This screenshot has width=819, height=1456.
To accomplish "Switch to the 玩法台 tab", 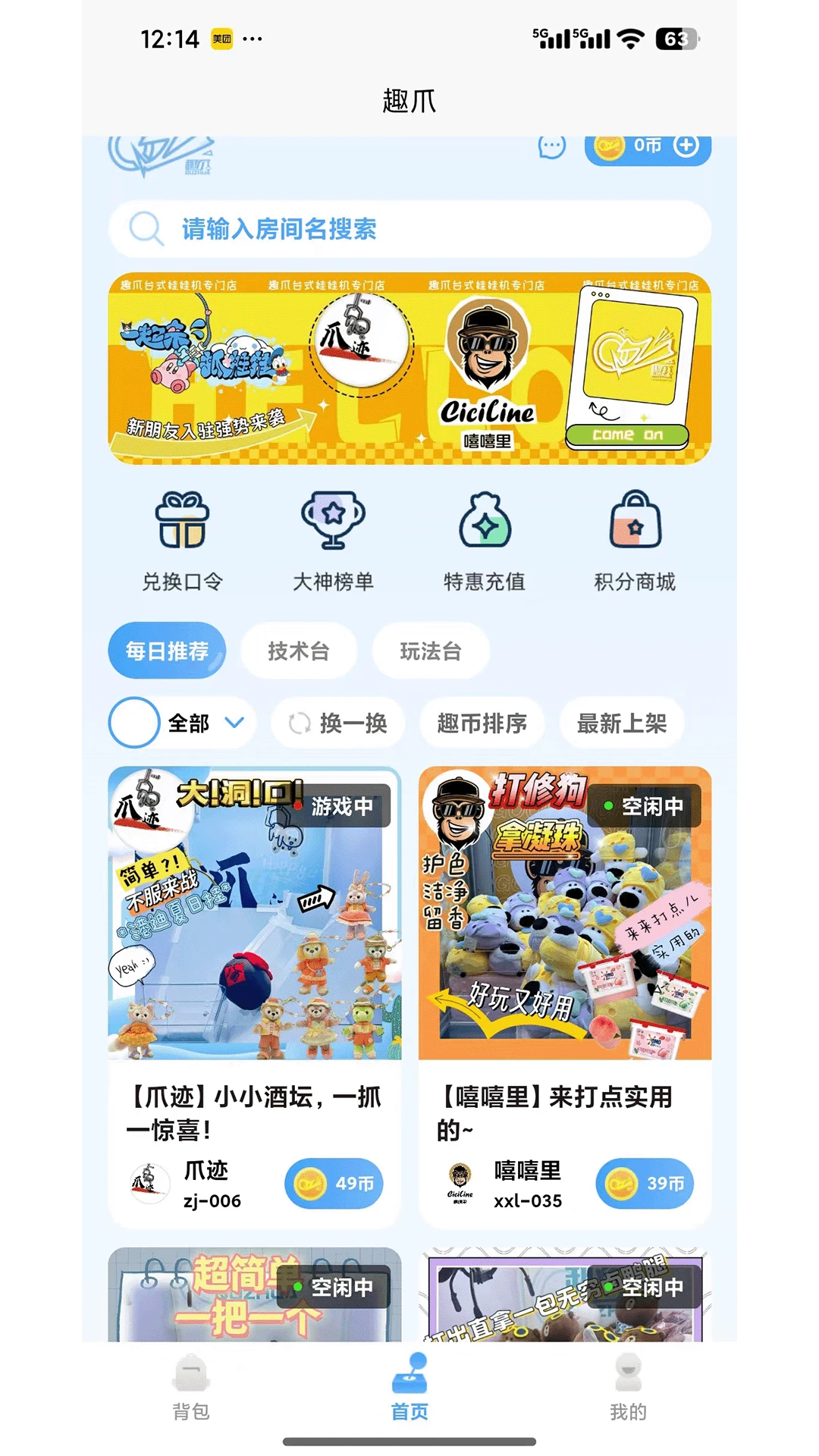I will pos(431,651).
